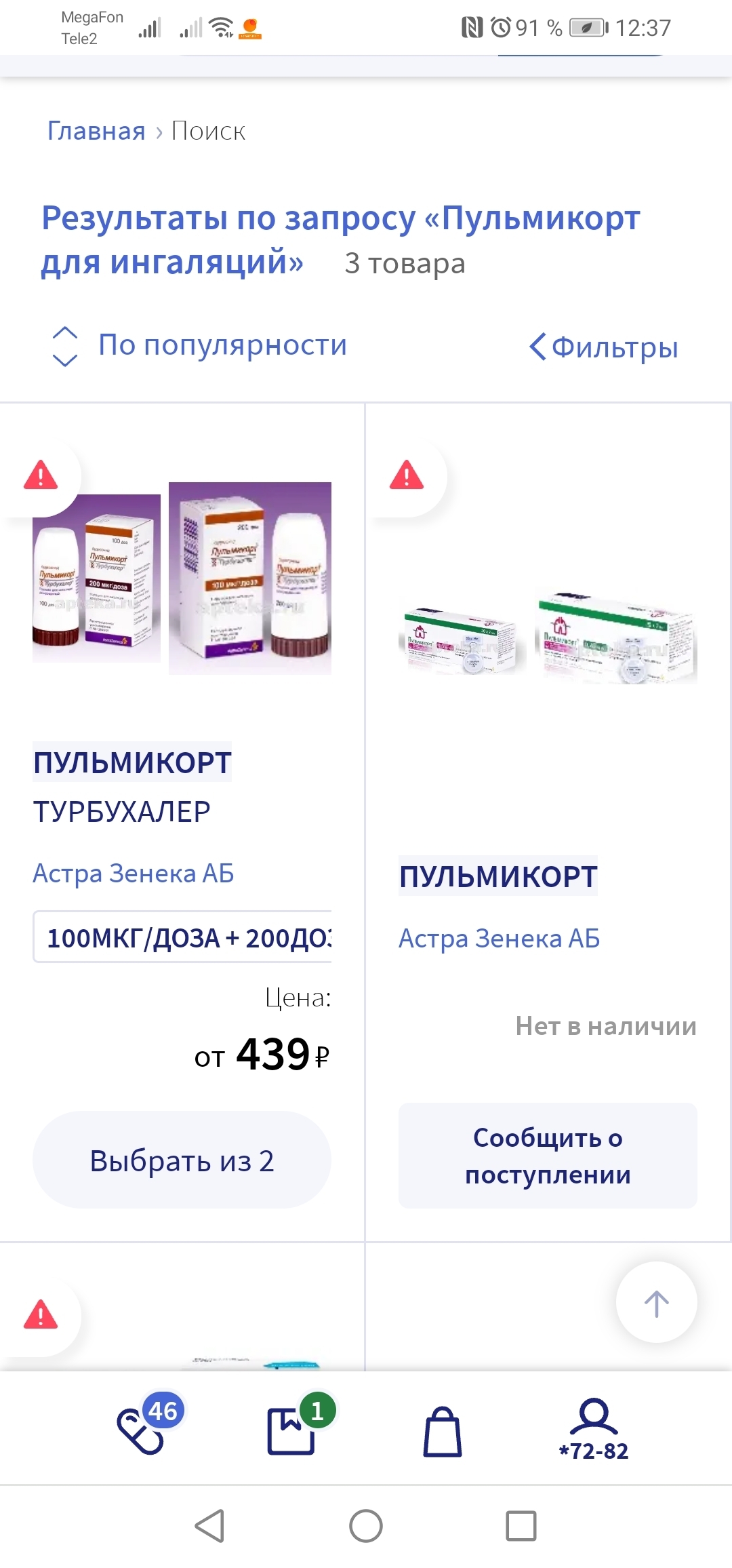Open ПУЛЬМИКОРТ ТУРБУХАЛЕР product title
Image resolution: width=732 pixels, height=1568 pixels.
(x=132, y=787)
